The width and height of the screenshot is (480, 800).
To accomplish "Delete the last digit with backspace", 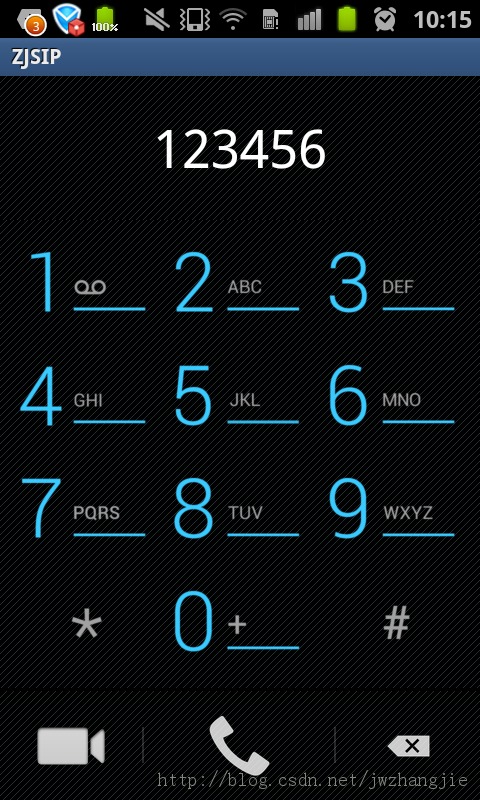I will (409, 746).
